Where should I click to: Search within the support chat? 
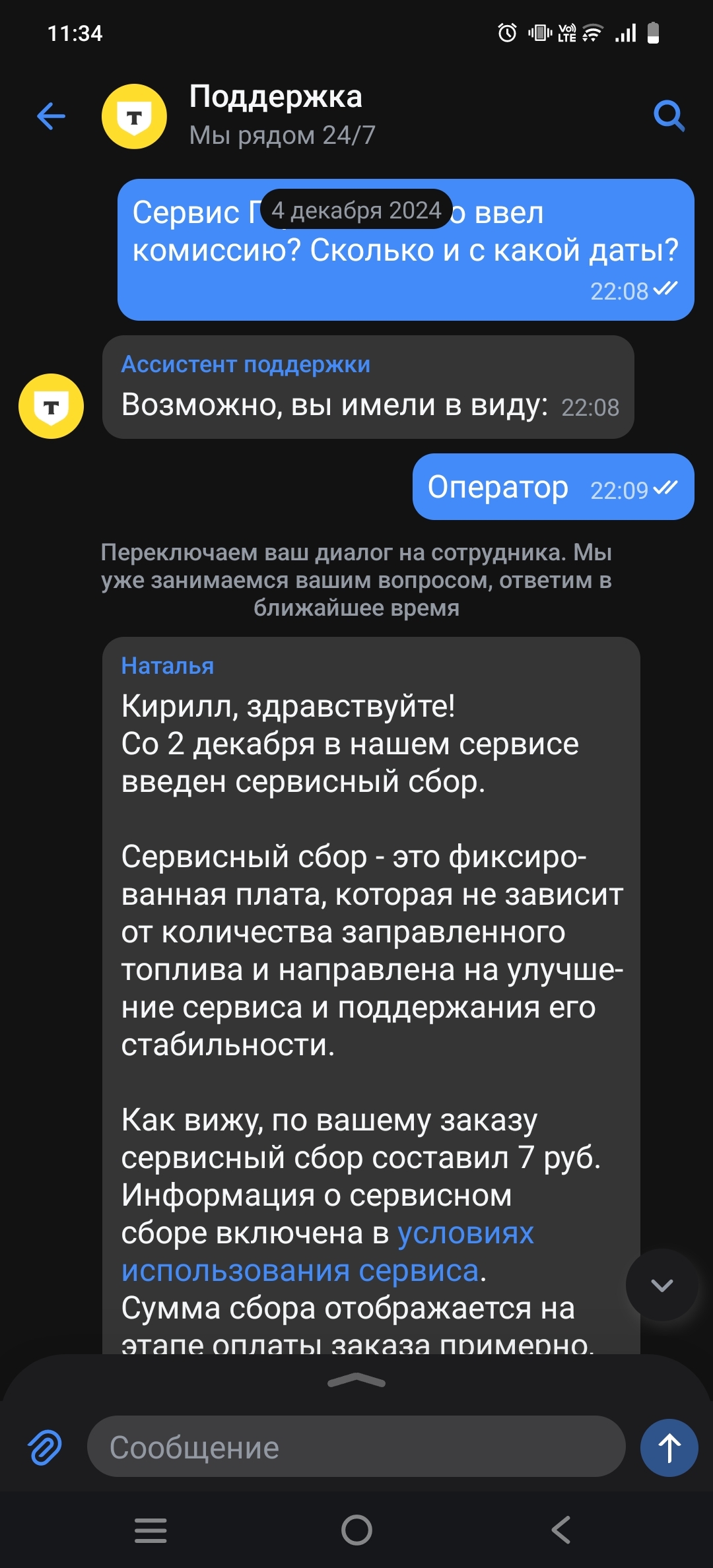668,117
